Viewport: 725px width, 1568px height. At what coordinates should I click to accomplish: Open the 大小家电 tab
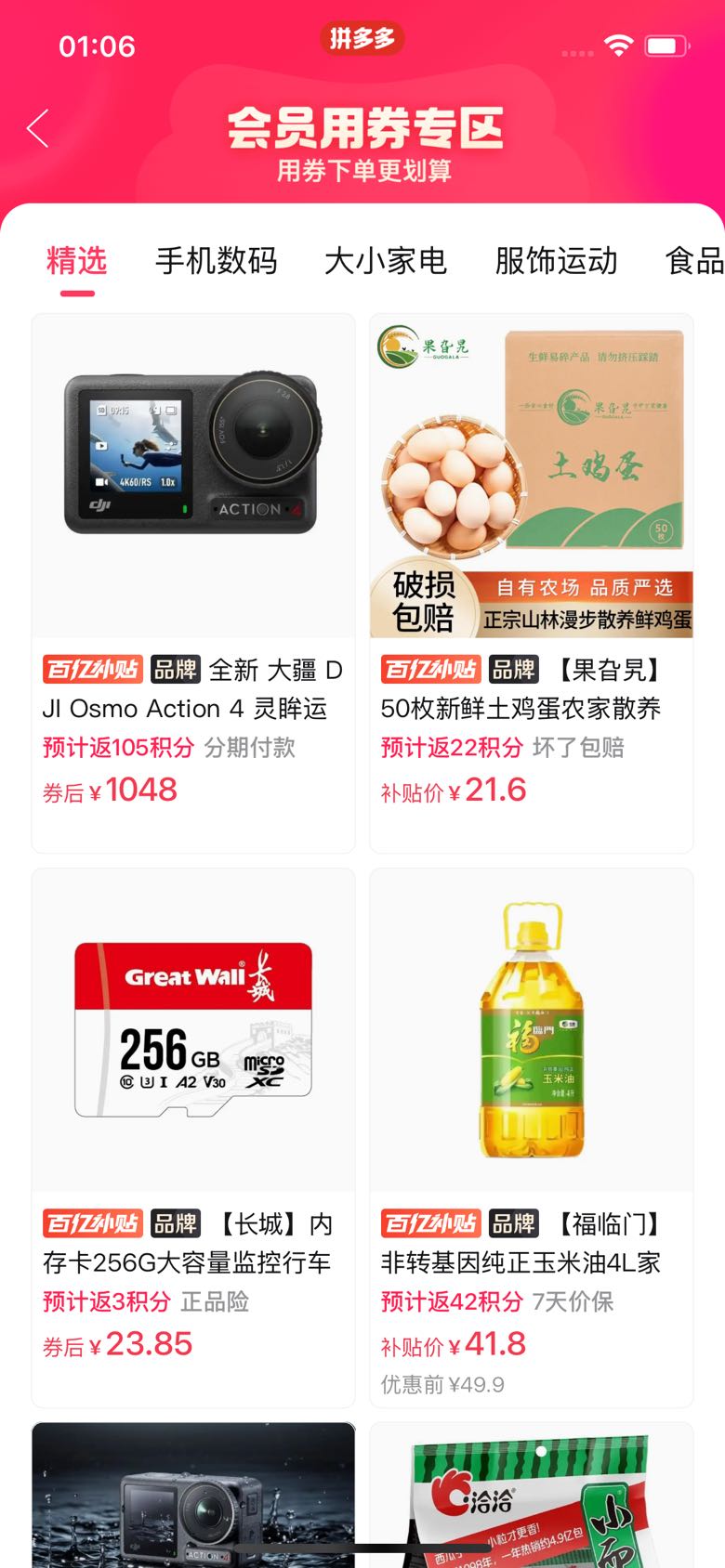pos(386,261)
